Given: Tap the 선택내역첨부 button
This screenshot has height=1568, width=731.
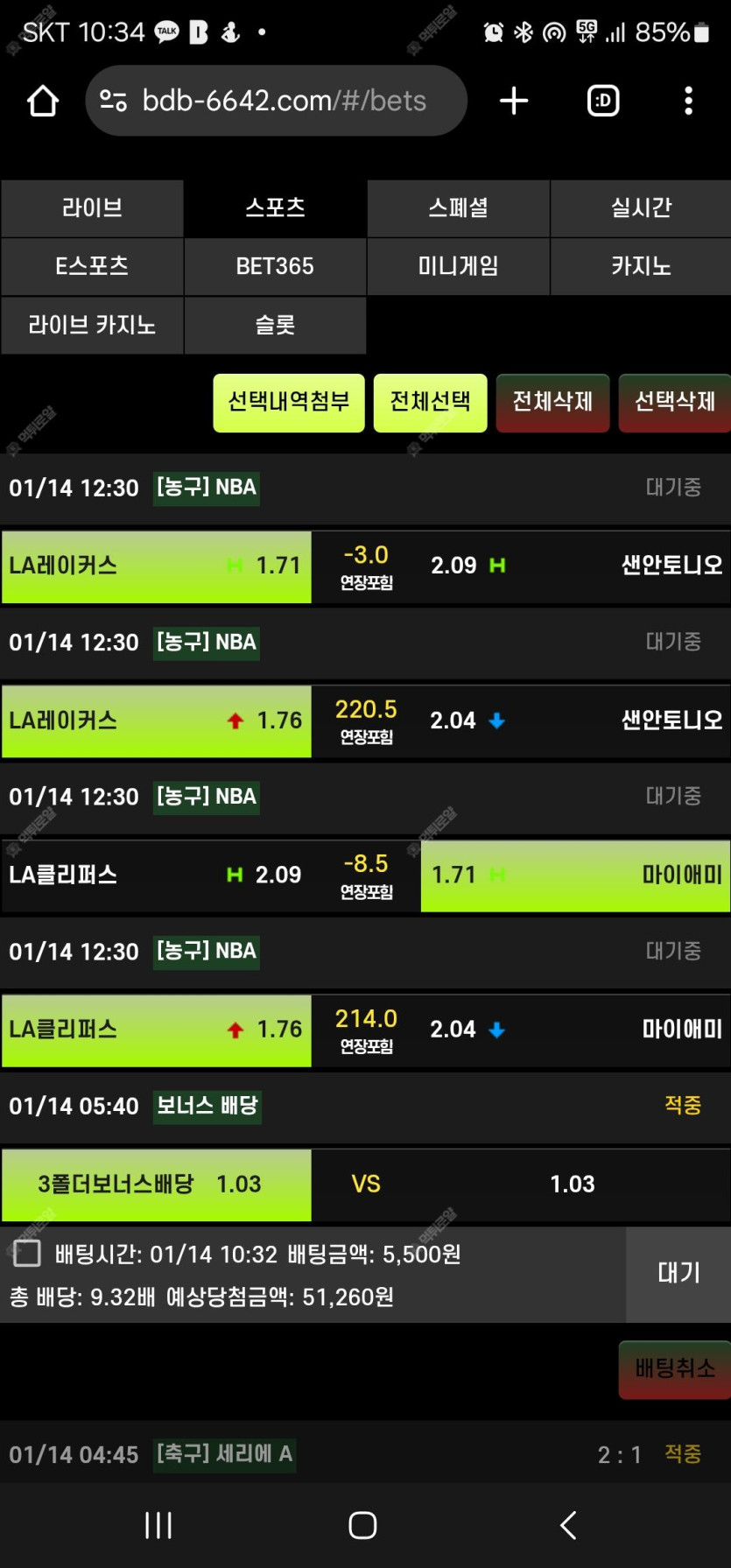Looking at the screenshot, I should coord(289,403).
